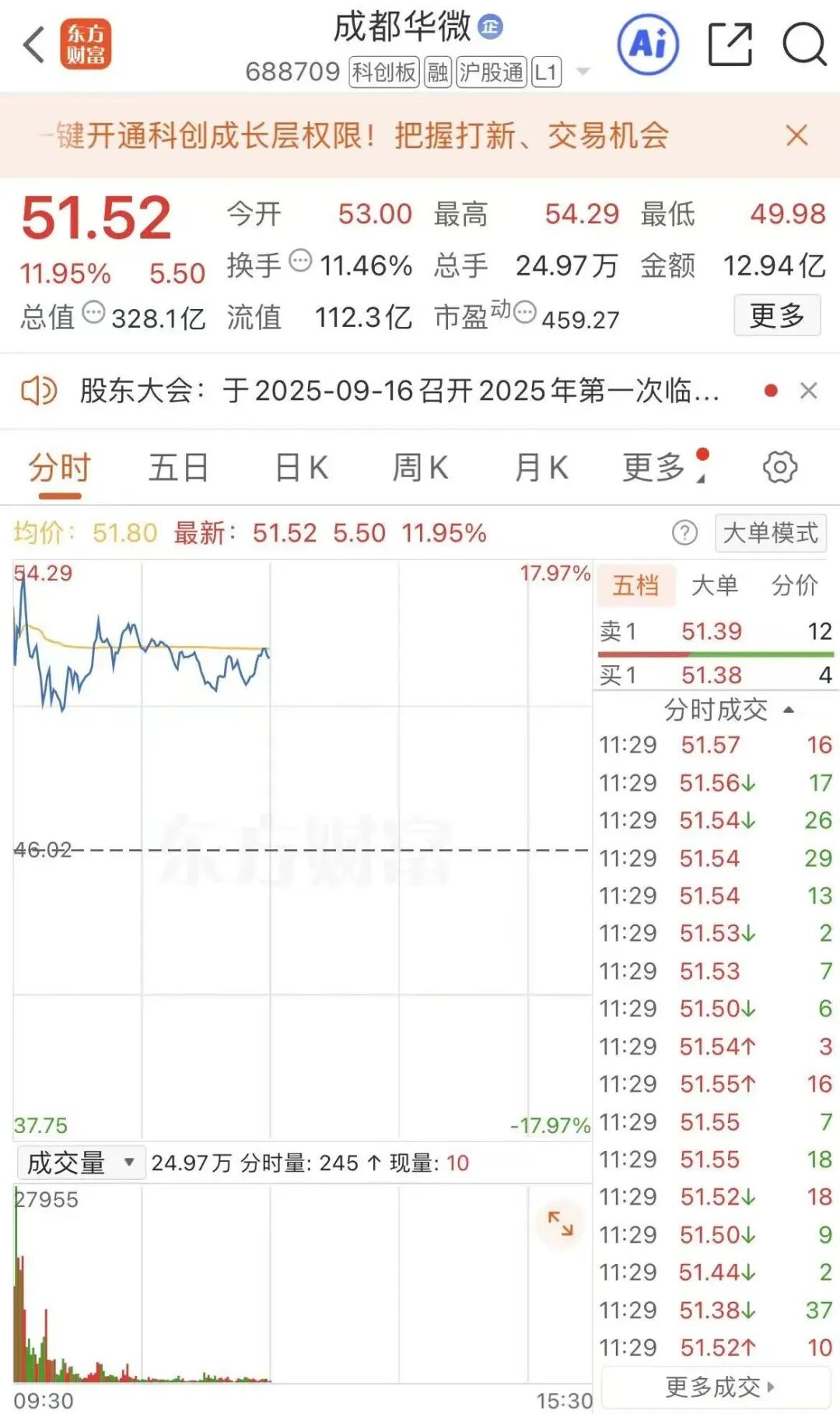Open the 成交量 indicator dropdown
This screenshot has height=1414, width=840.
(81, 1163)
